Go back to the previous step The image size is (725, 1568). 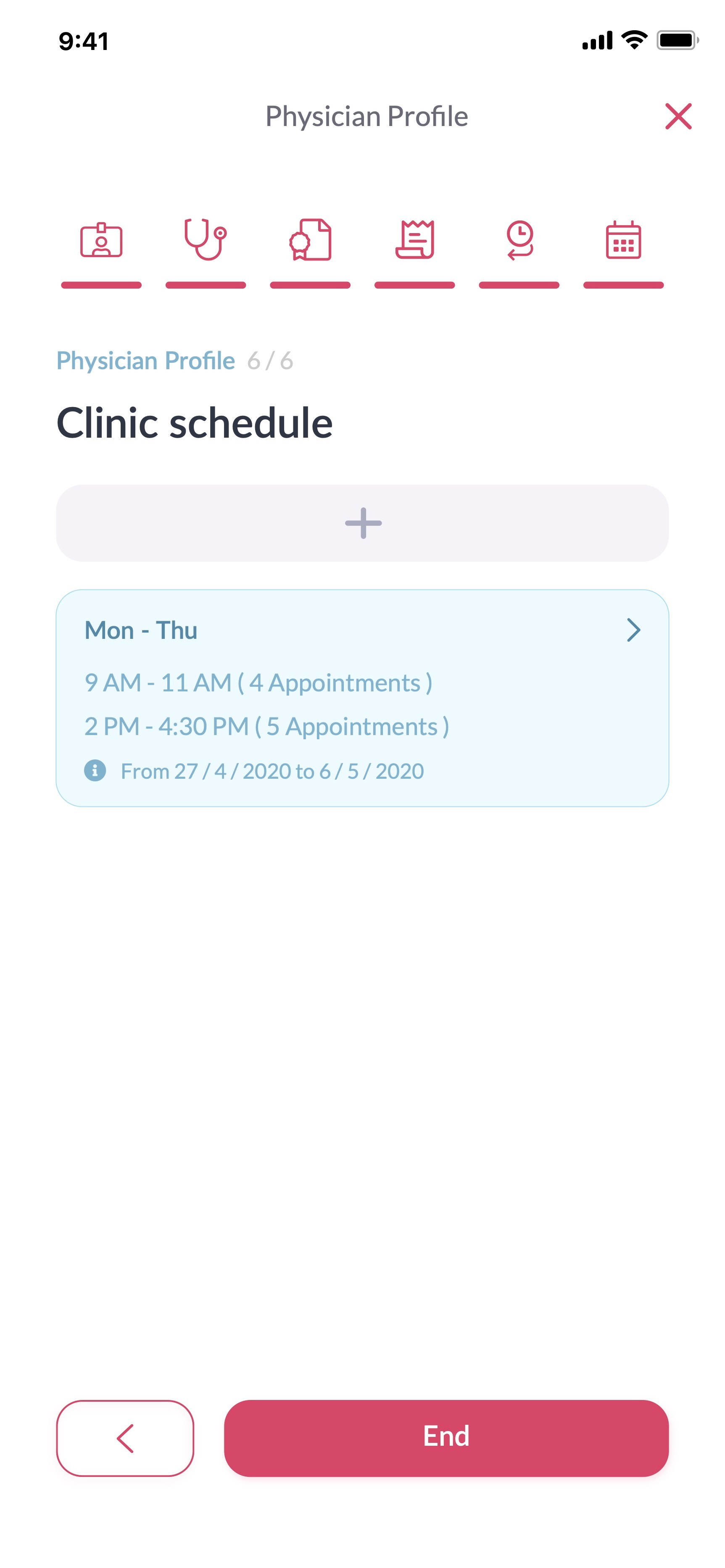click(125, 1438)
